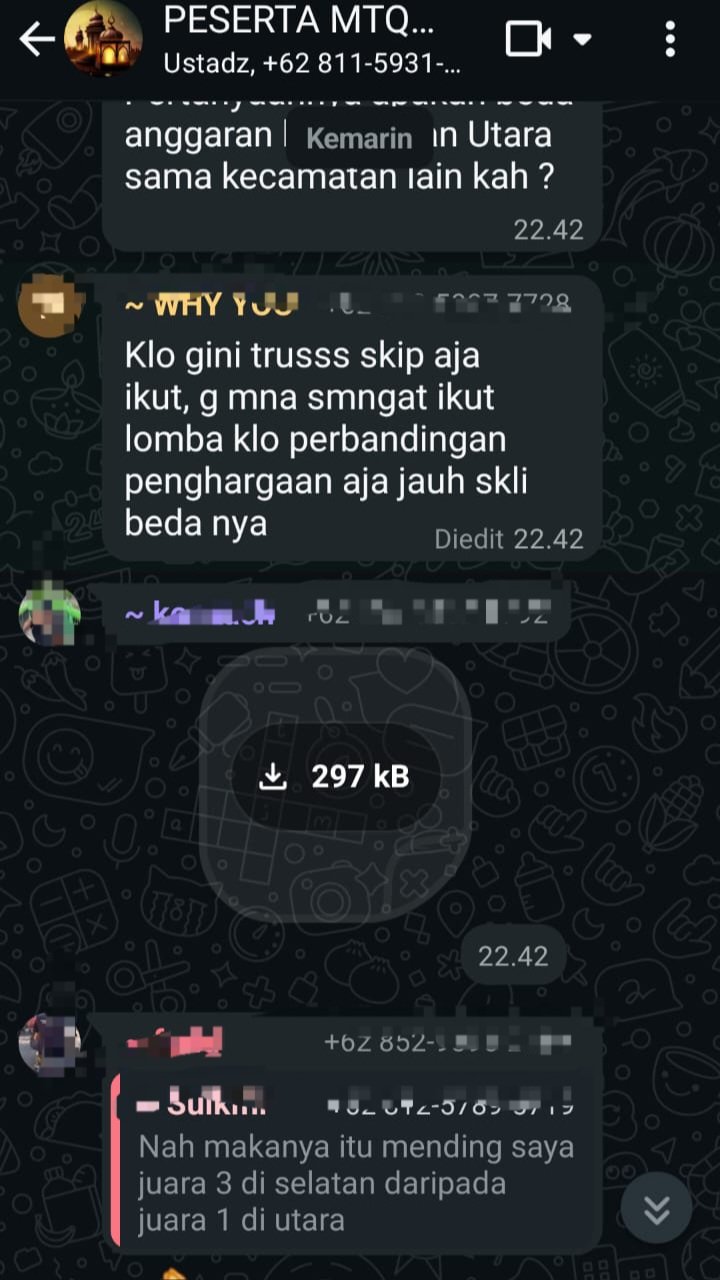
Task: Download the 297 kB sticker
Action: 335,777
